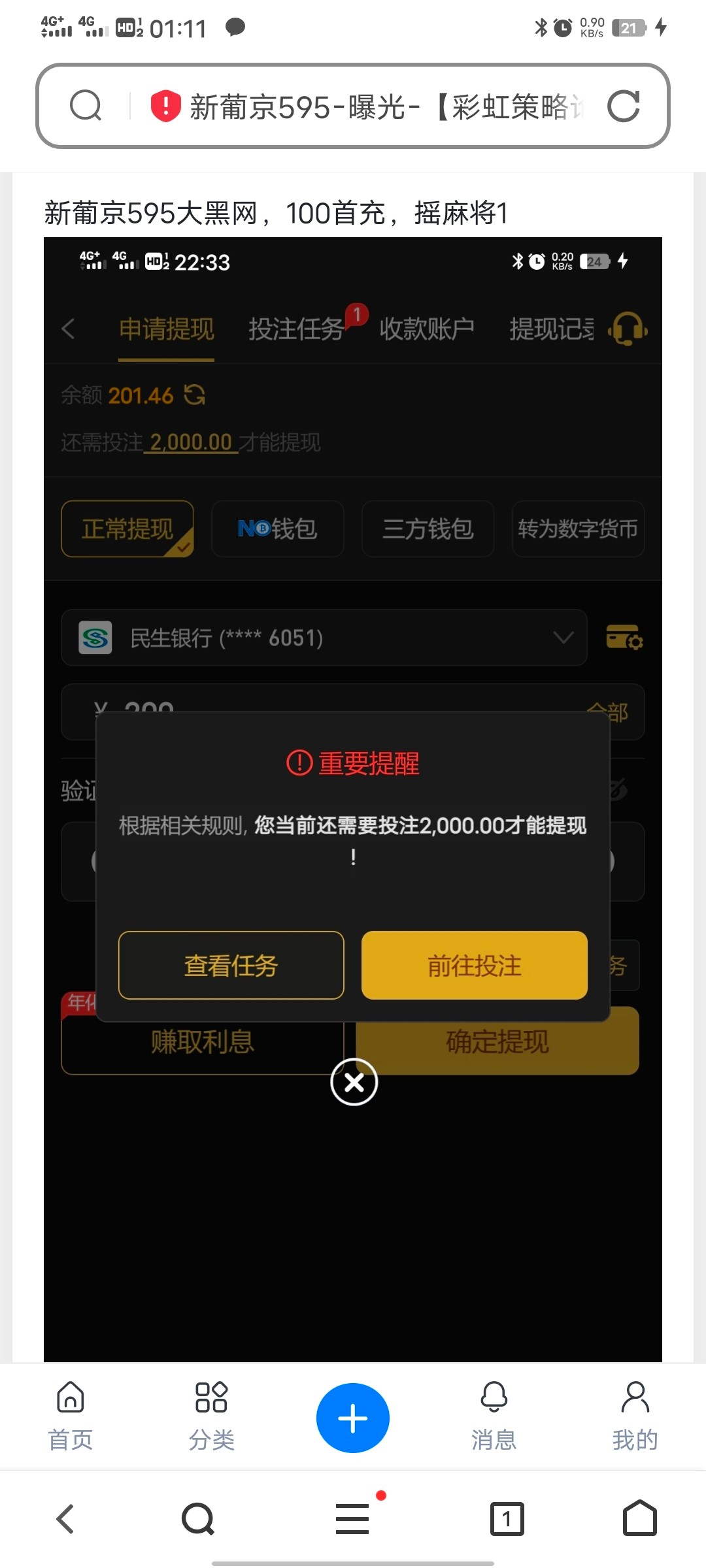Go to the 首页 tab
The height and width of the screenshot is (1568, 706).
pos(71,1416)
